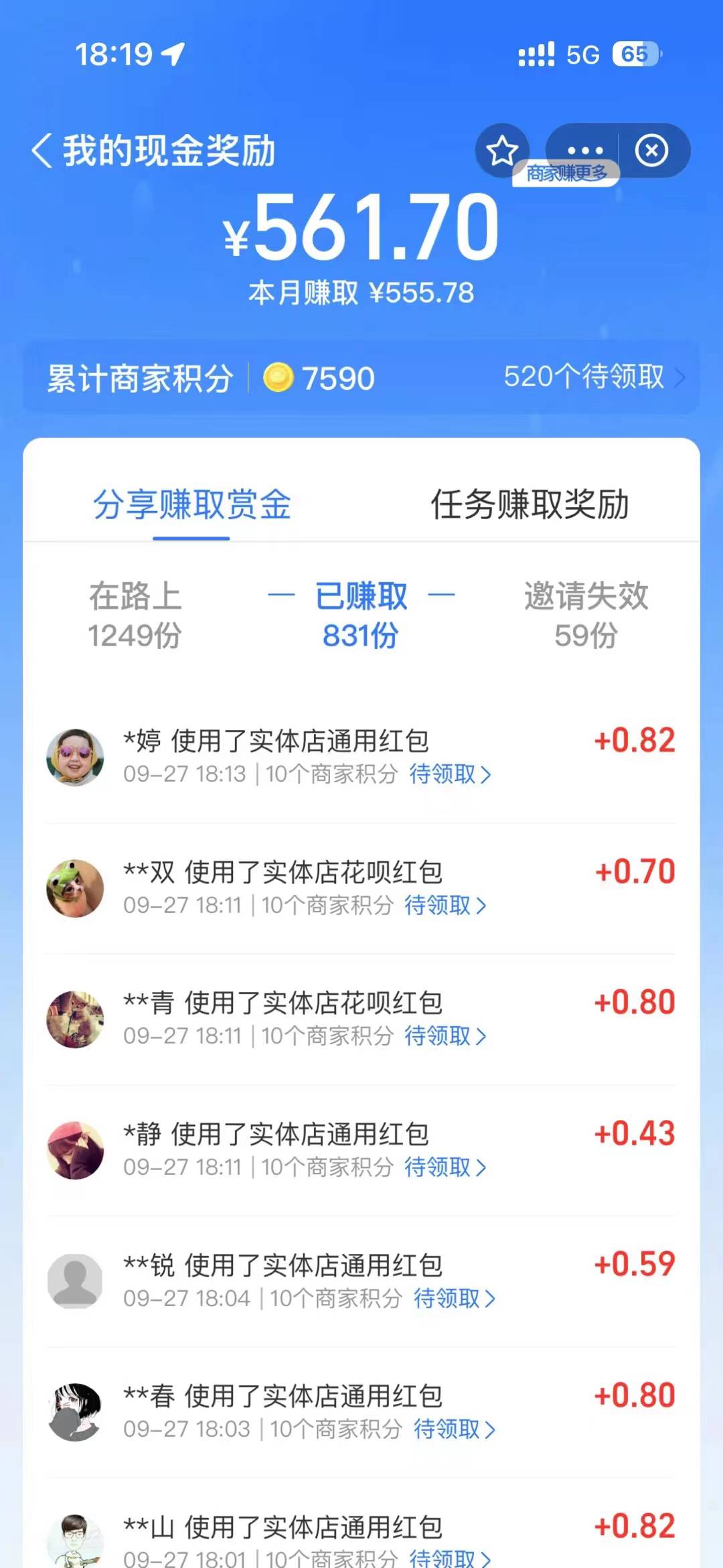Open 520个待领取 merchant points

click(594, 377)
